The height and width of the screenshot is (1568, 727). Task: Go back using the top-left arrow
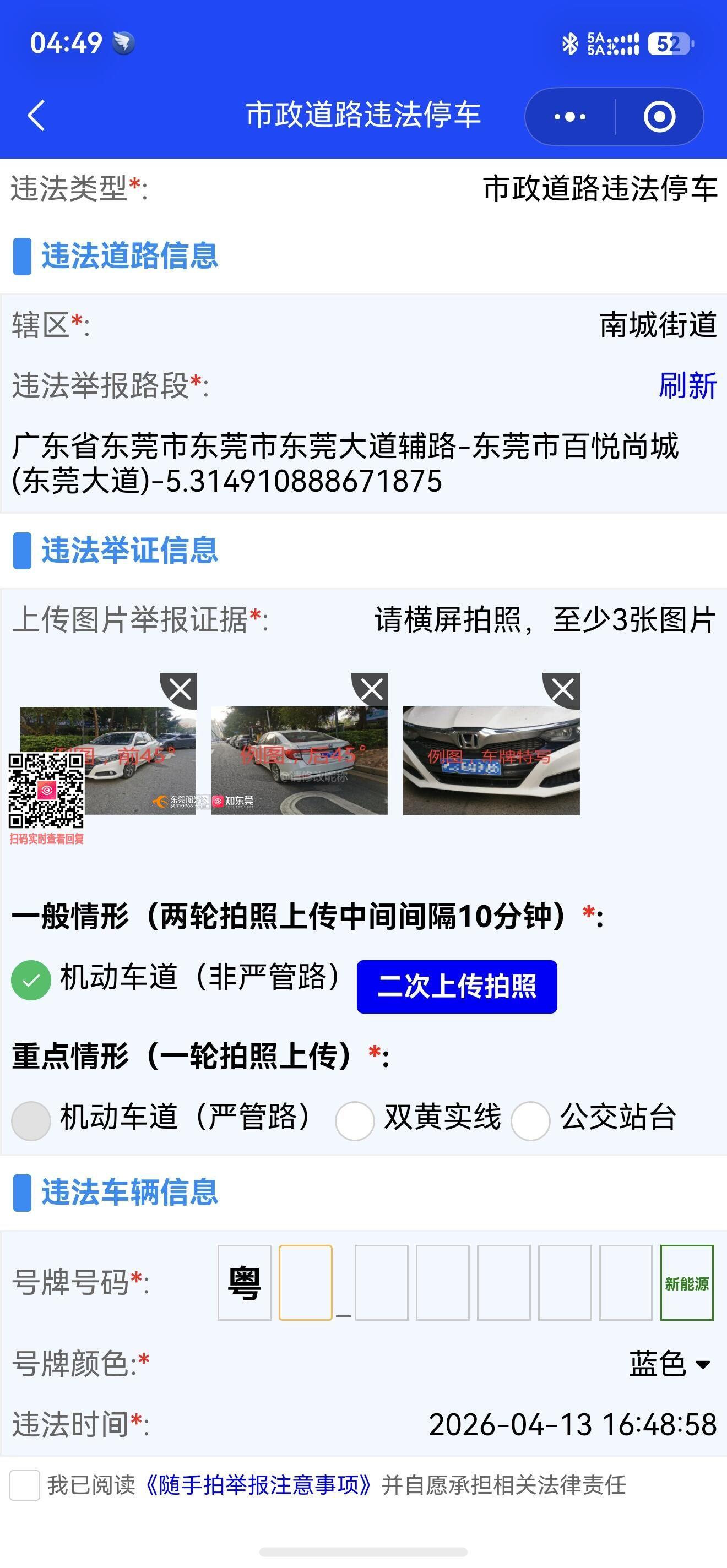click(x=36, y=116)
